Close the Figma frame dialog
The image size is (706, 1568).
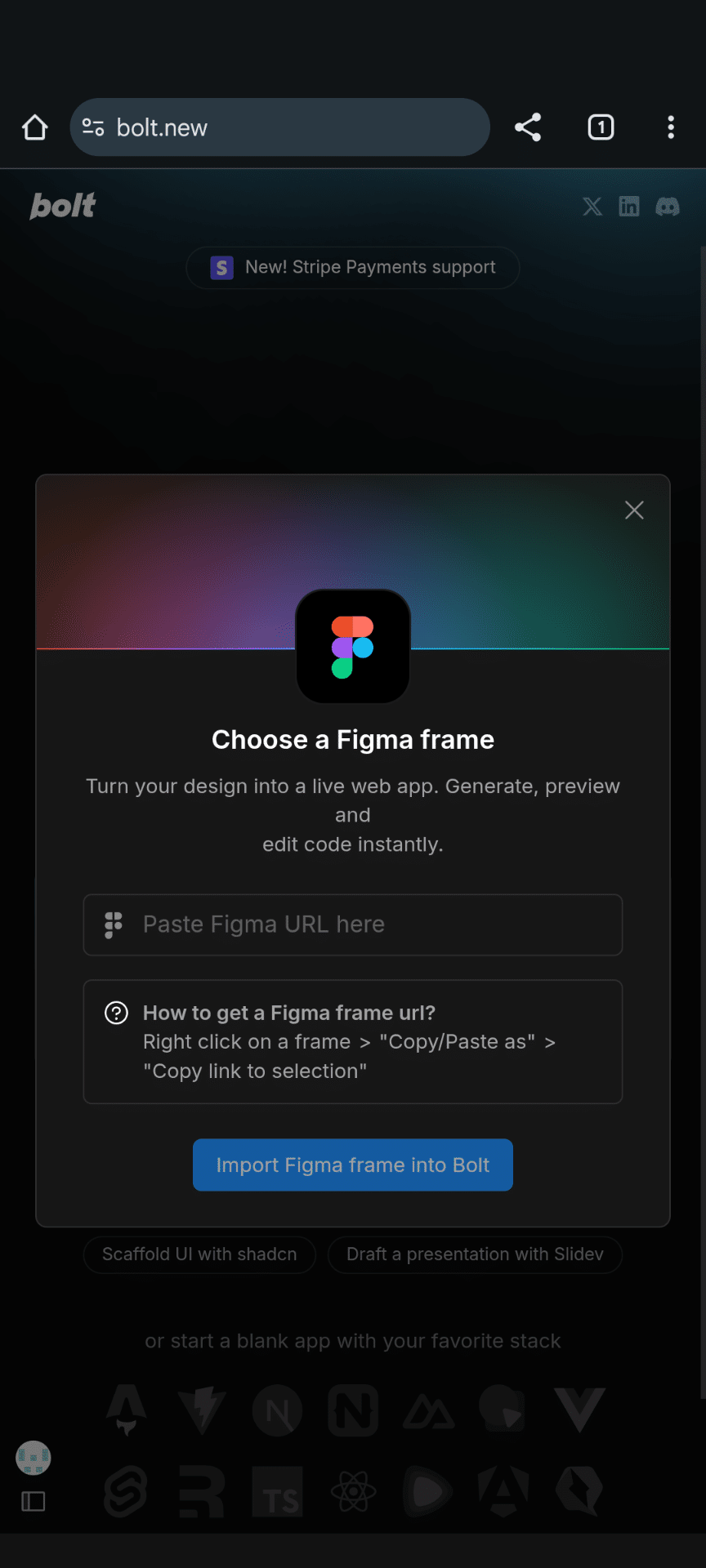[x=634, y=510]
